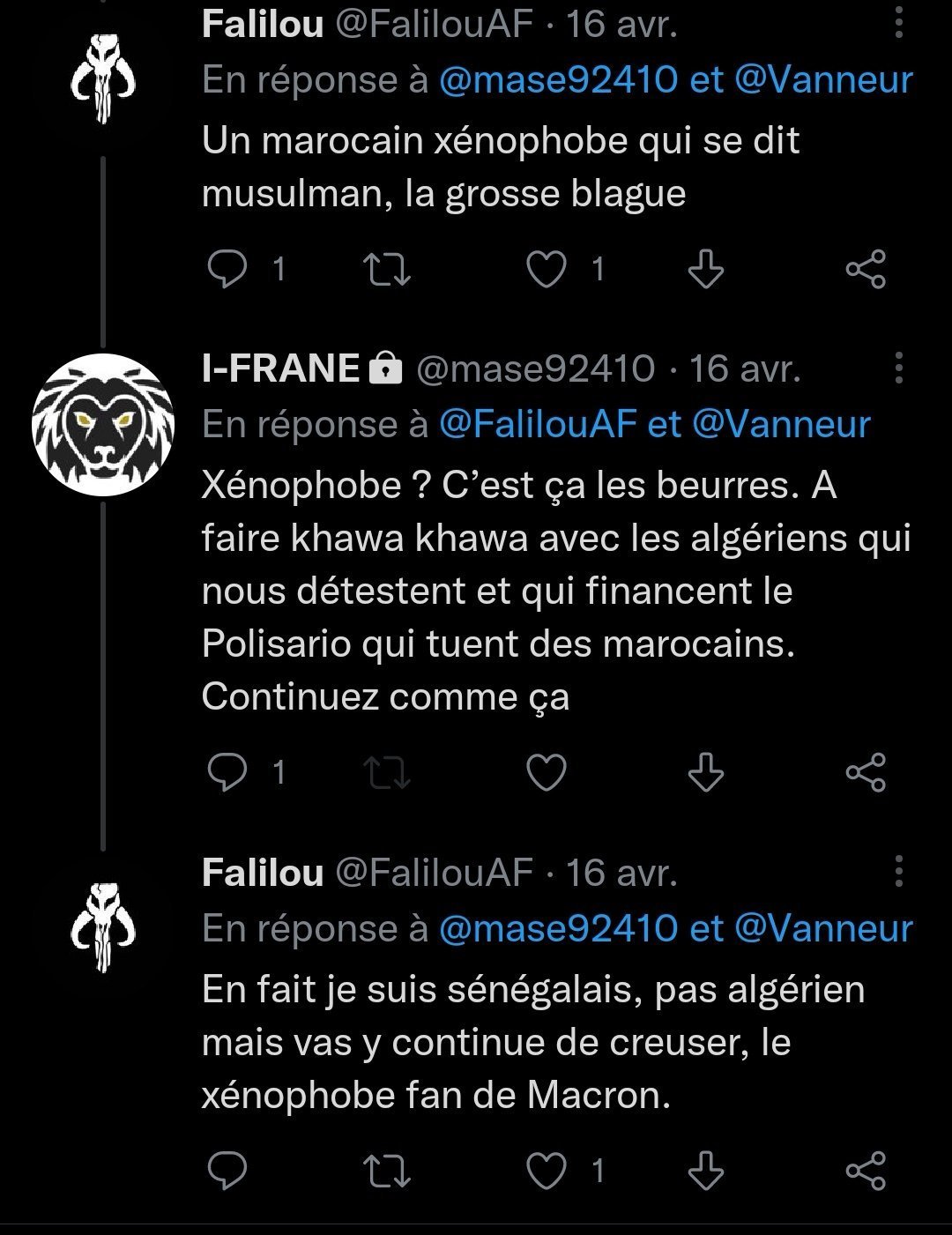Retweet Falilou's "la grosse blague" tweet
The image size is (952, 1235).
(x=386, y=269)
